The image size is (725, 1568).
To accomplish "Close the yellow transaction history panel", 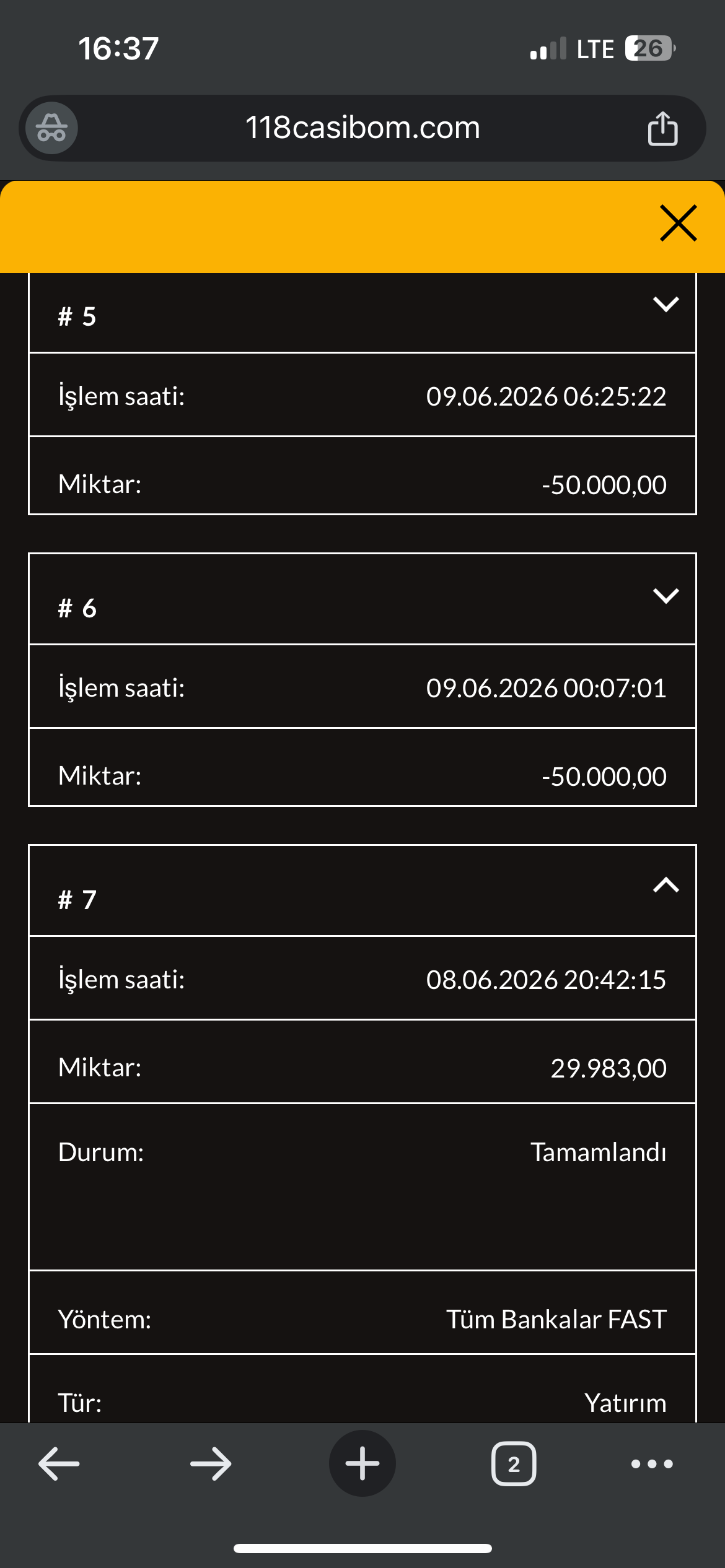I will (x=679, y=223).
